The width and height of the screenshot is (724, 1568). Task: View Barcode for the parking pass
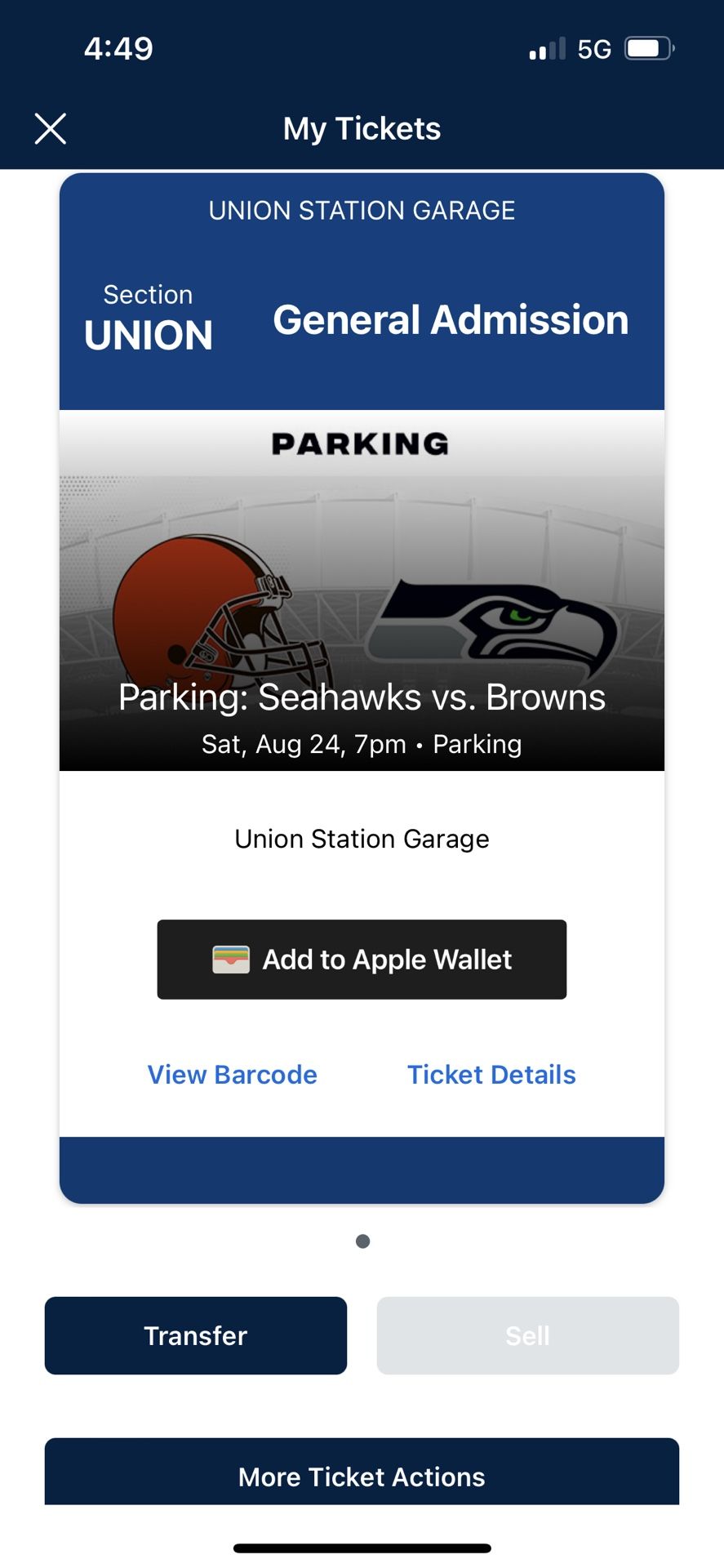click(x=232, y=1074)
